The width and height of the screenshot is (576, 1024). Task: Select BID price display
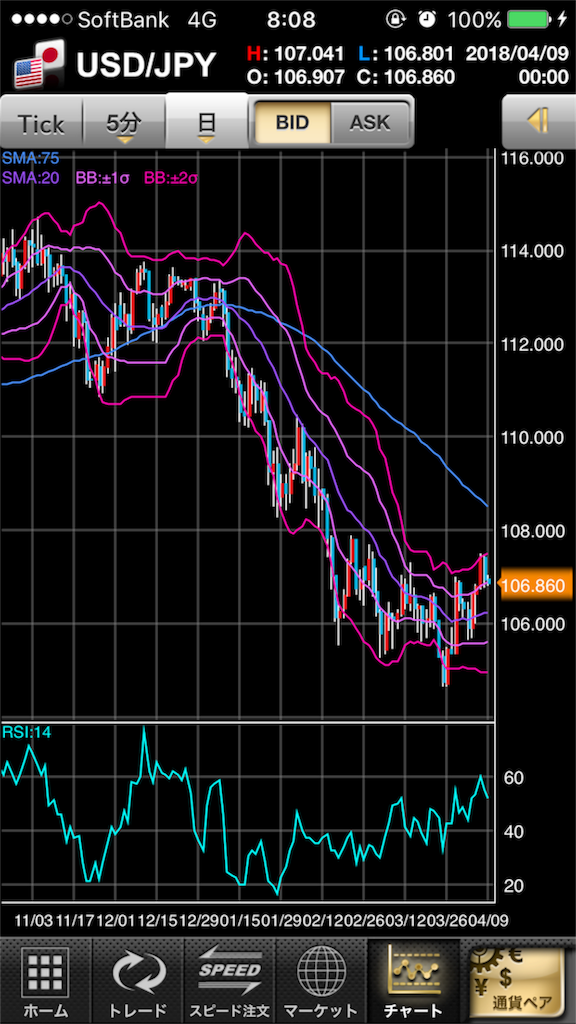292,122
